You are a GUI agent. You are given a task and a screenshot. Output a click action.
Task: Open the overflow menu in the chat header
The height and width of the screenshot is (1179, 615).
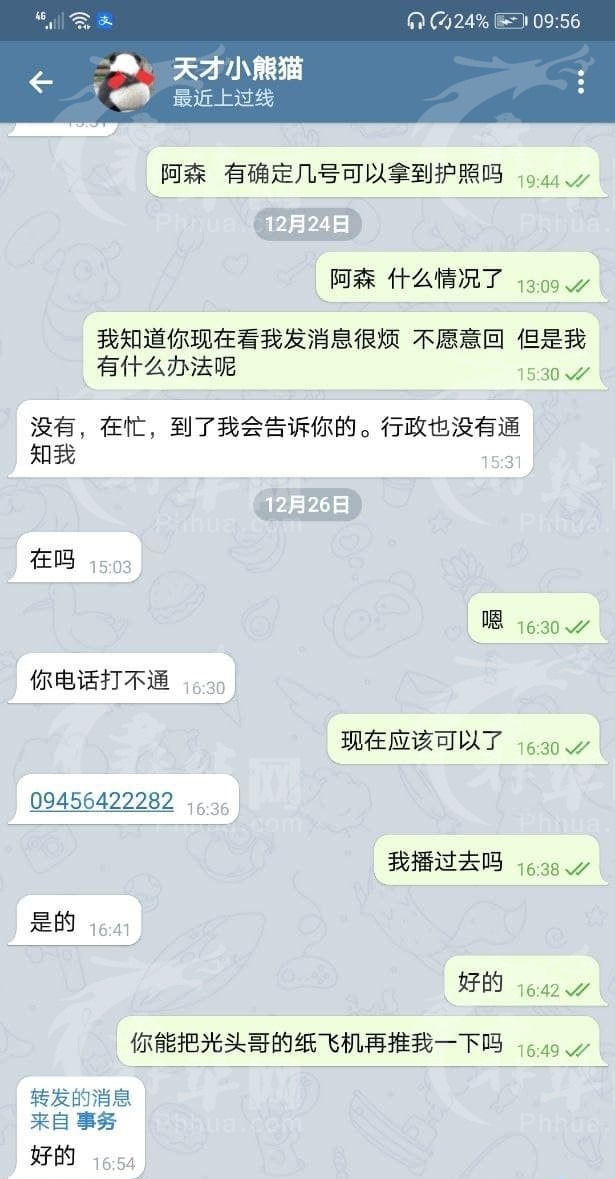click(x=580, y=82)
